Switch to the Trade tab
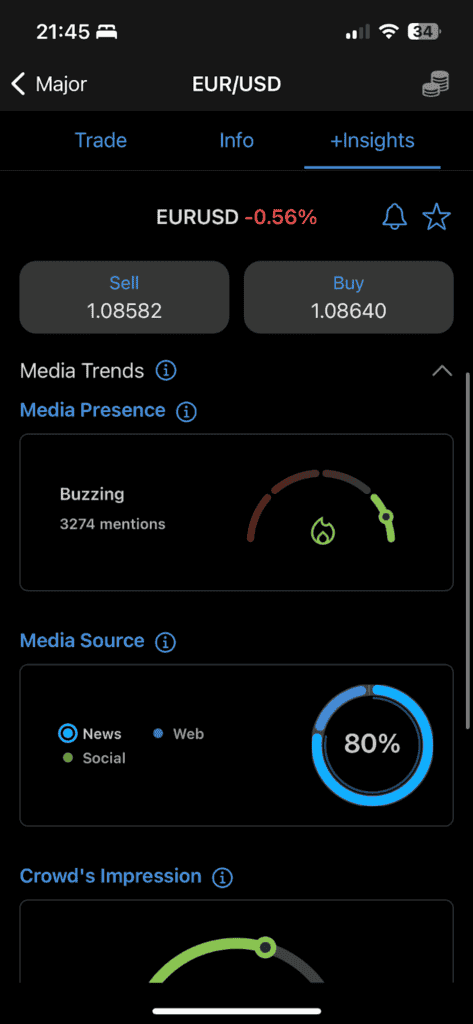 pyautogui.click(x=101, y=140)
